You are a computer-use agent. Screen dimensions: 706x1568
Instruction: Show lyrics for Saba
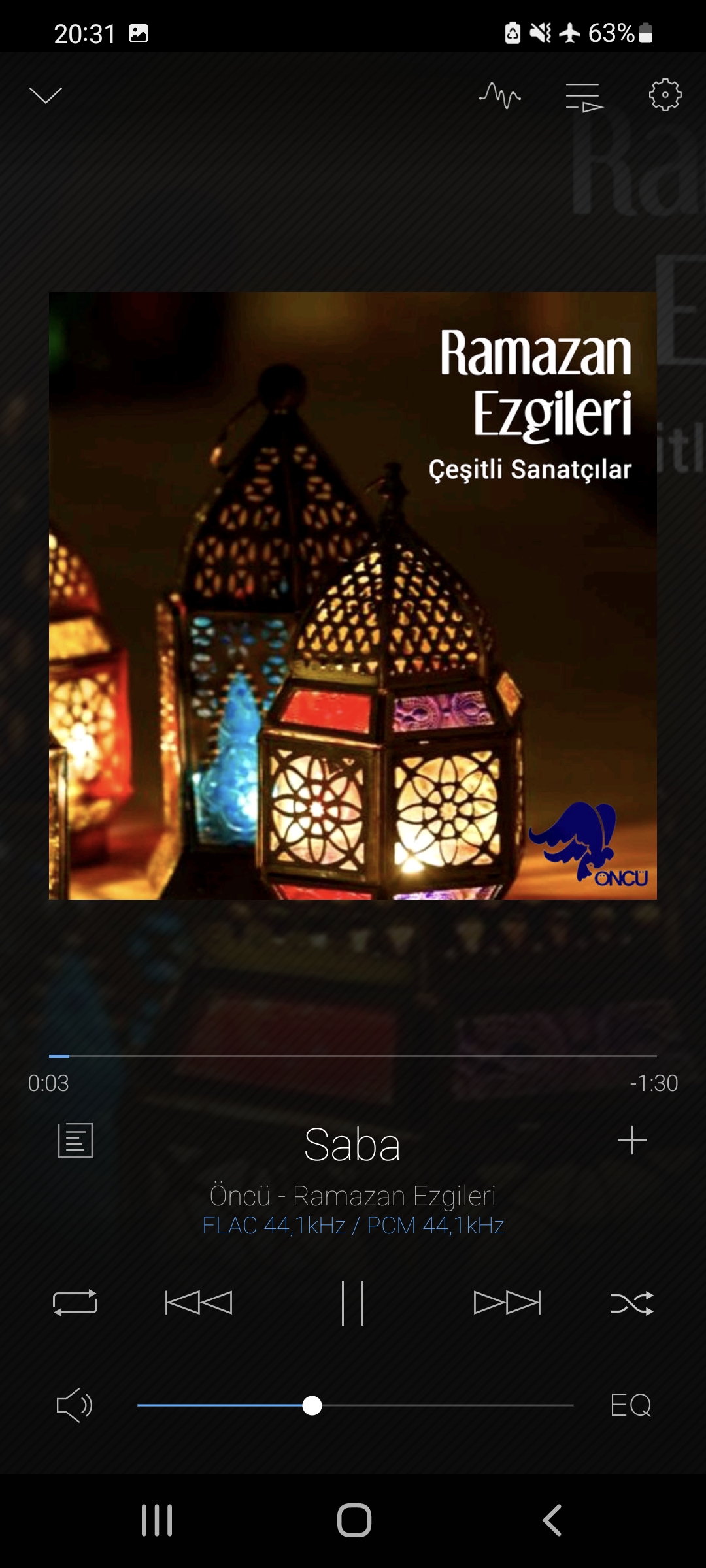75,1140
